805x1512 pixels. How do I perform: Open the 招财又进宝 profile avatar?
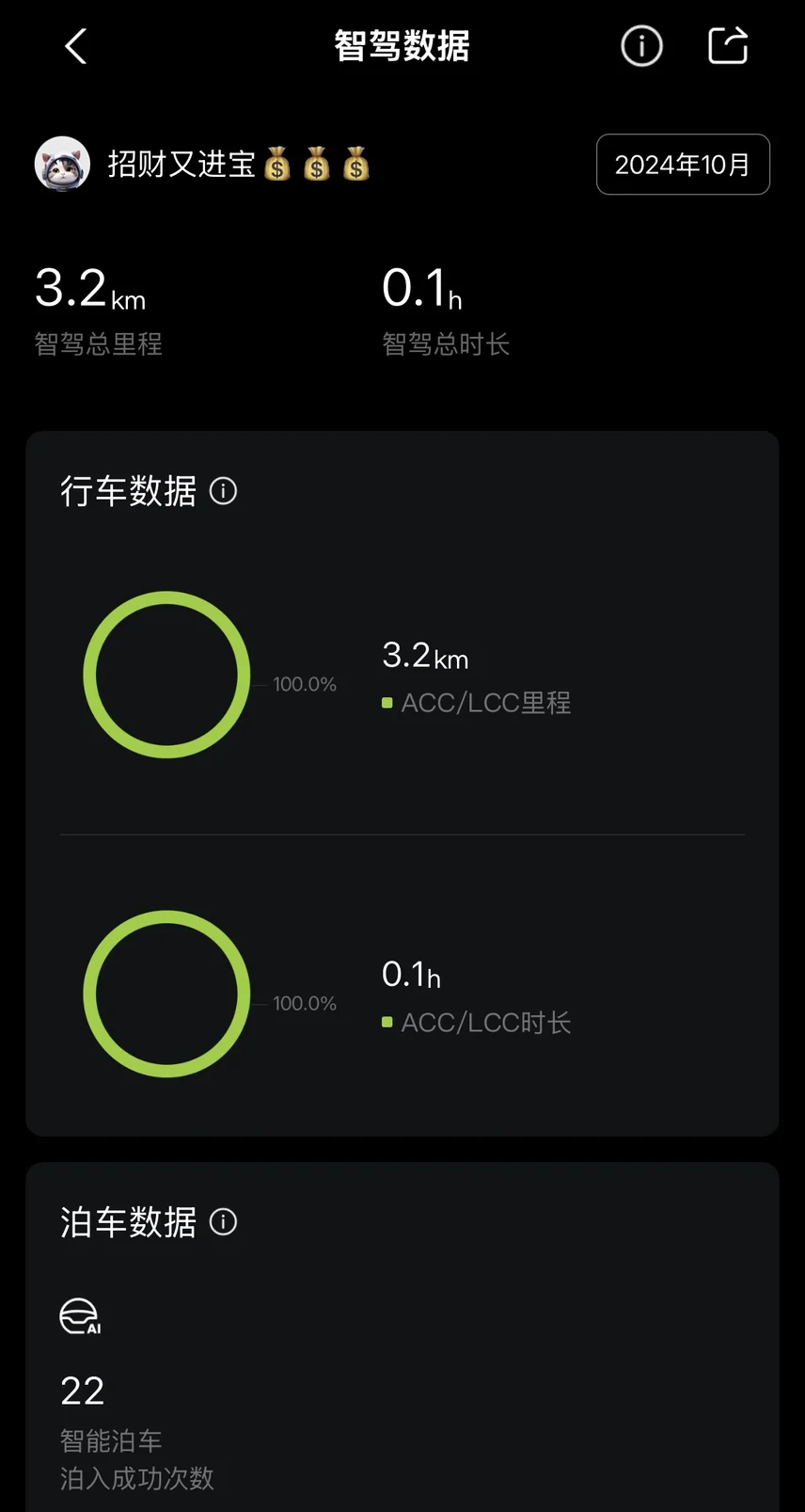click(62, 164)
